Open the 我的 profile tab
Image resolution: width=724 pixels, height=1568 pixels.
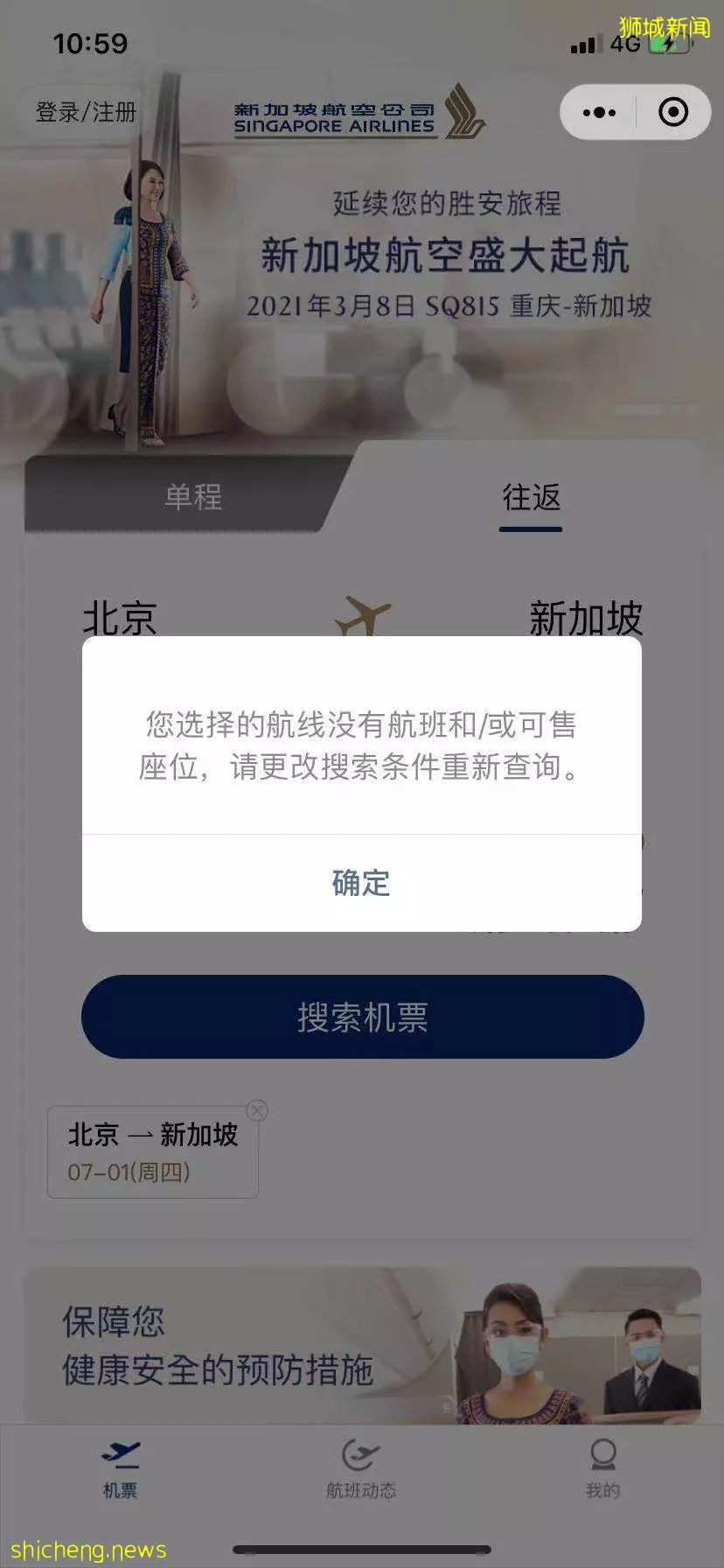[x=602, y=1470]
